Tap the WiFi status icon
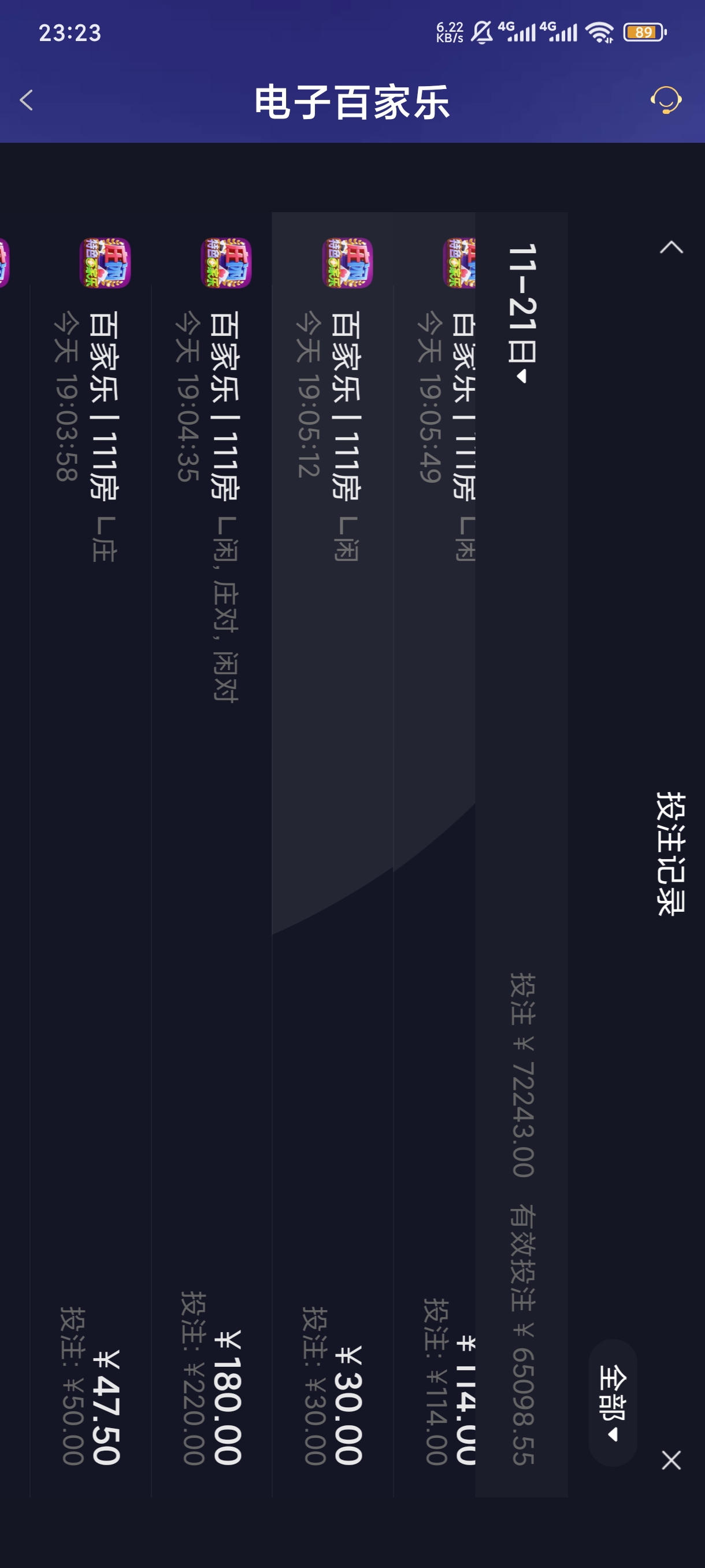 tap(599, 34)
